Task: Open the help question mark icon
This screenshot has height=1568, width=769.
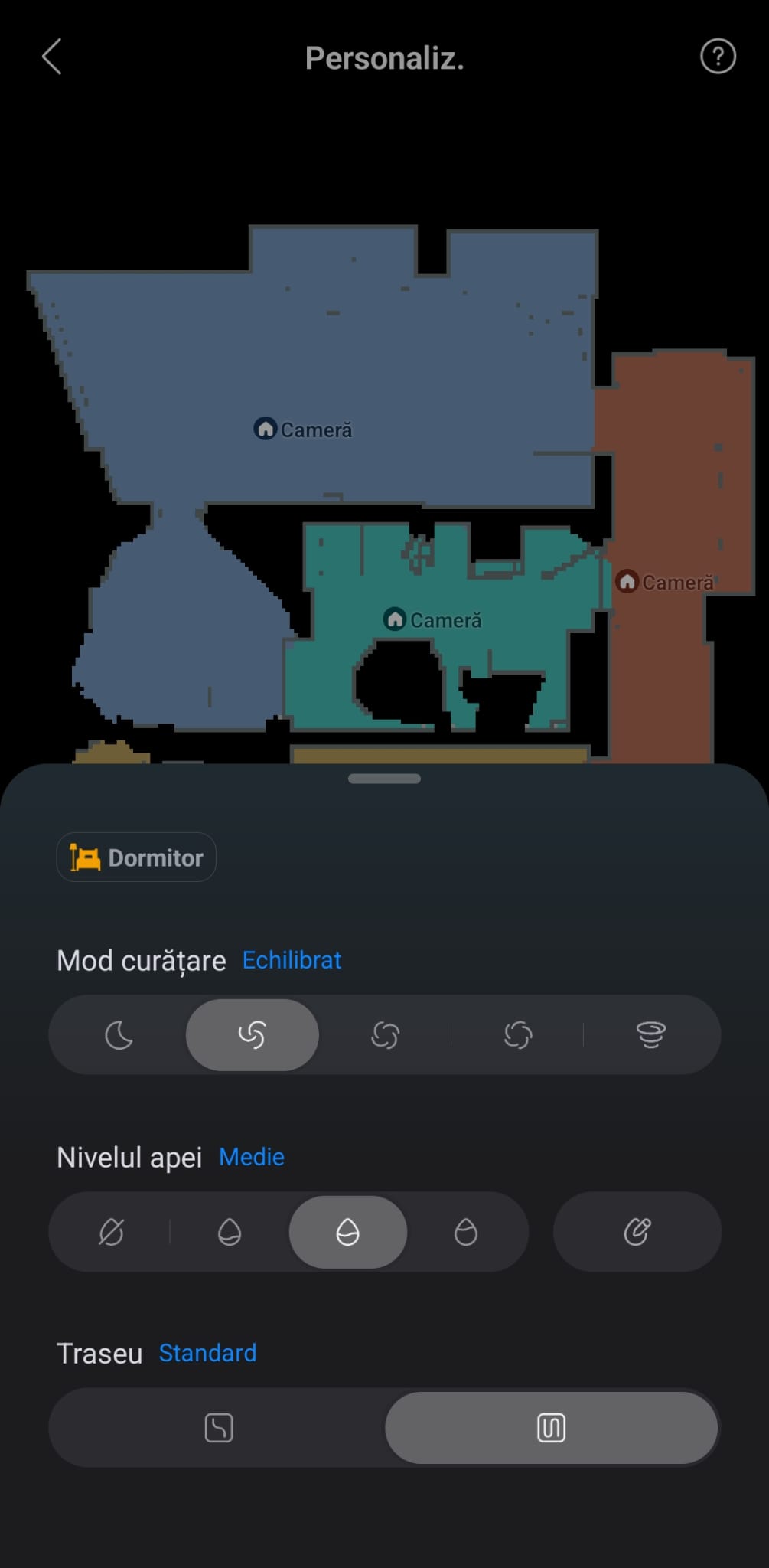Action: [x=718, y=57]
